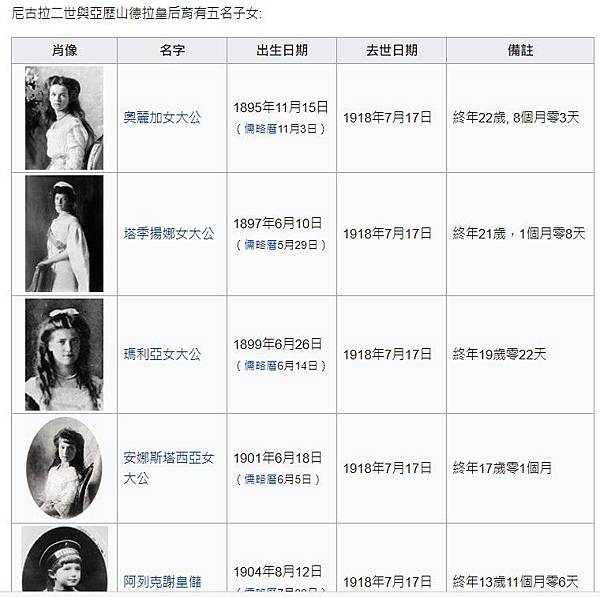This screenshot has width=600, height=597.
Task: View the oval portrait in the 安娜斯塔西亞 row
Action: click(x=64, y=467)
